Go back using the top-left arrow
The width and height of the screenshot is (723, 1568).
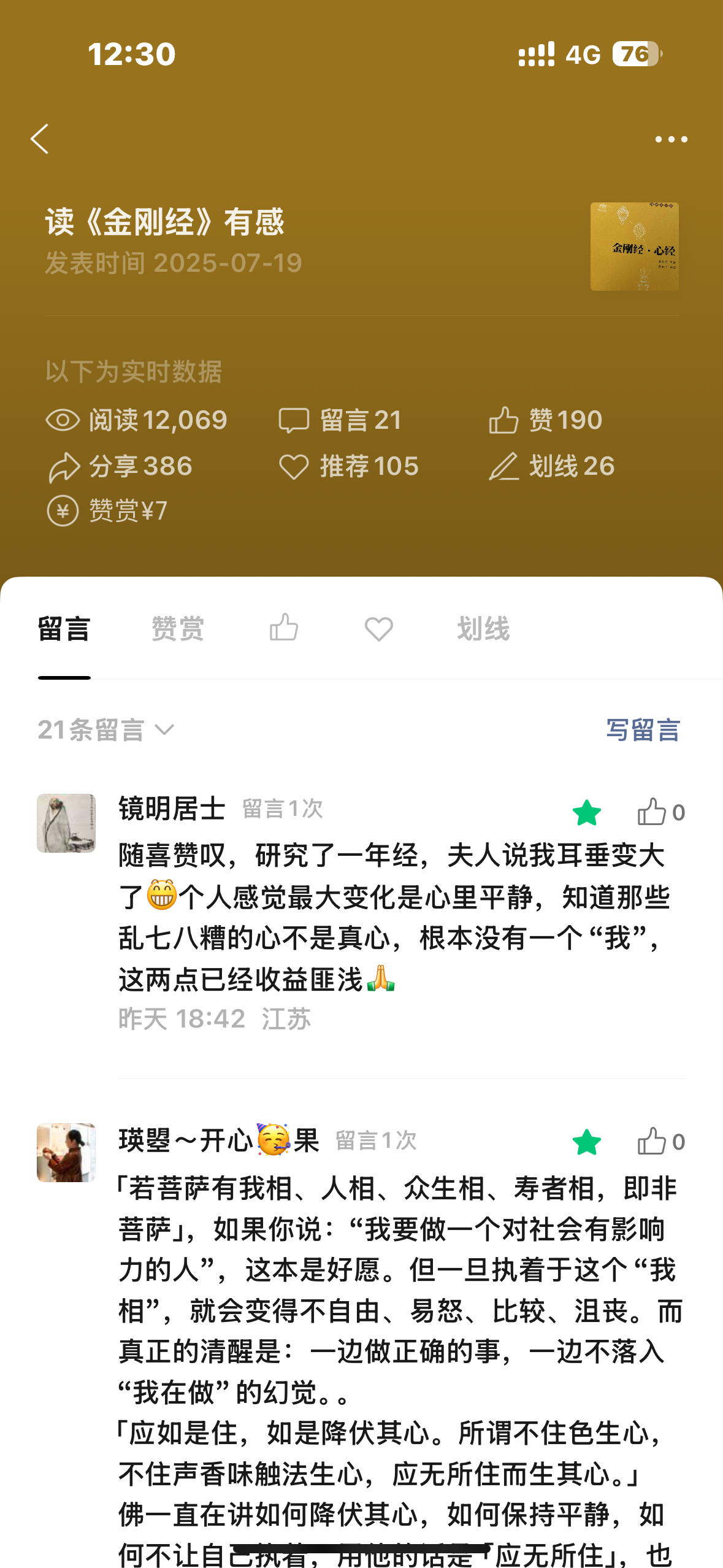(40, 139)
